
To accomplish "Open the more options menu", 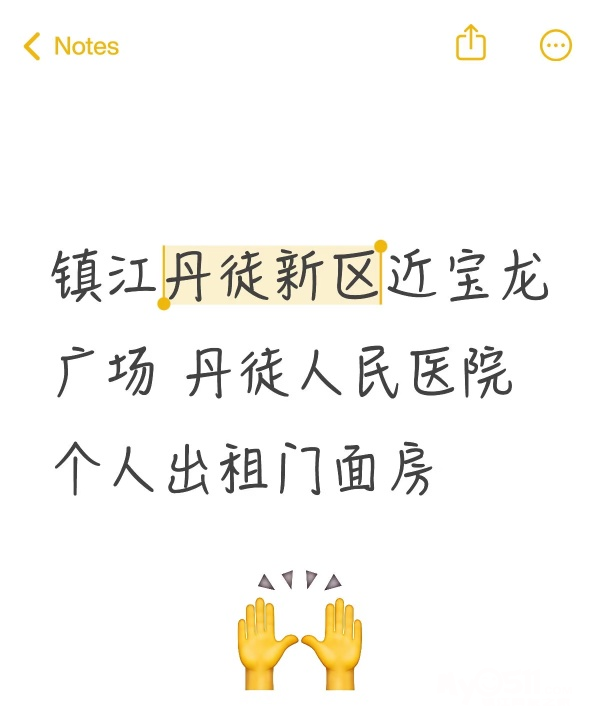I will (555, 45).
